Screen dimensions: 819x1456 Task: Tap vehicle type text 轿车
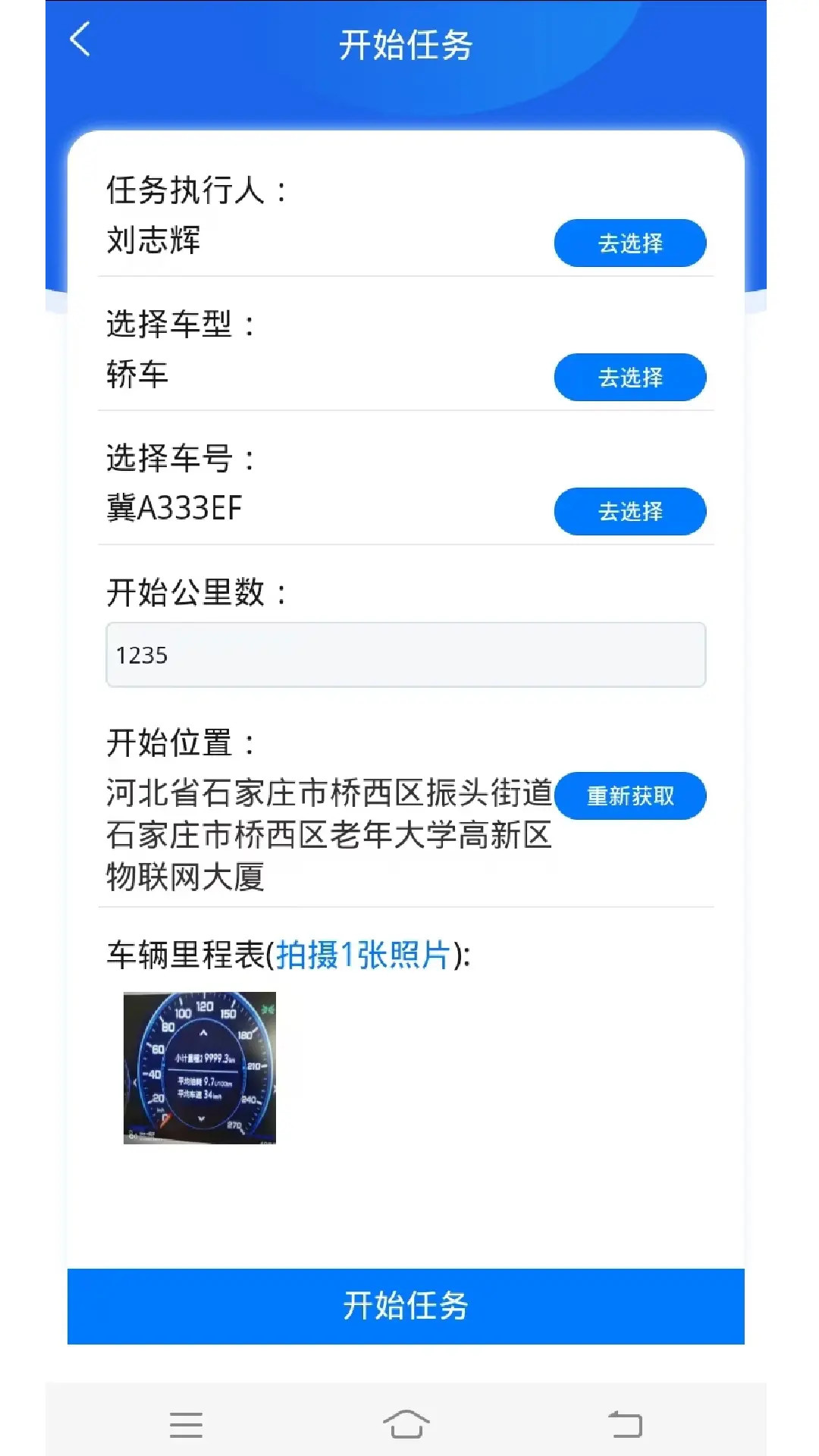tap(136, 372)
